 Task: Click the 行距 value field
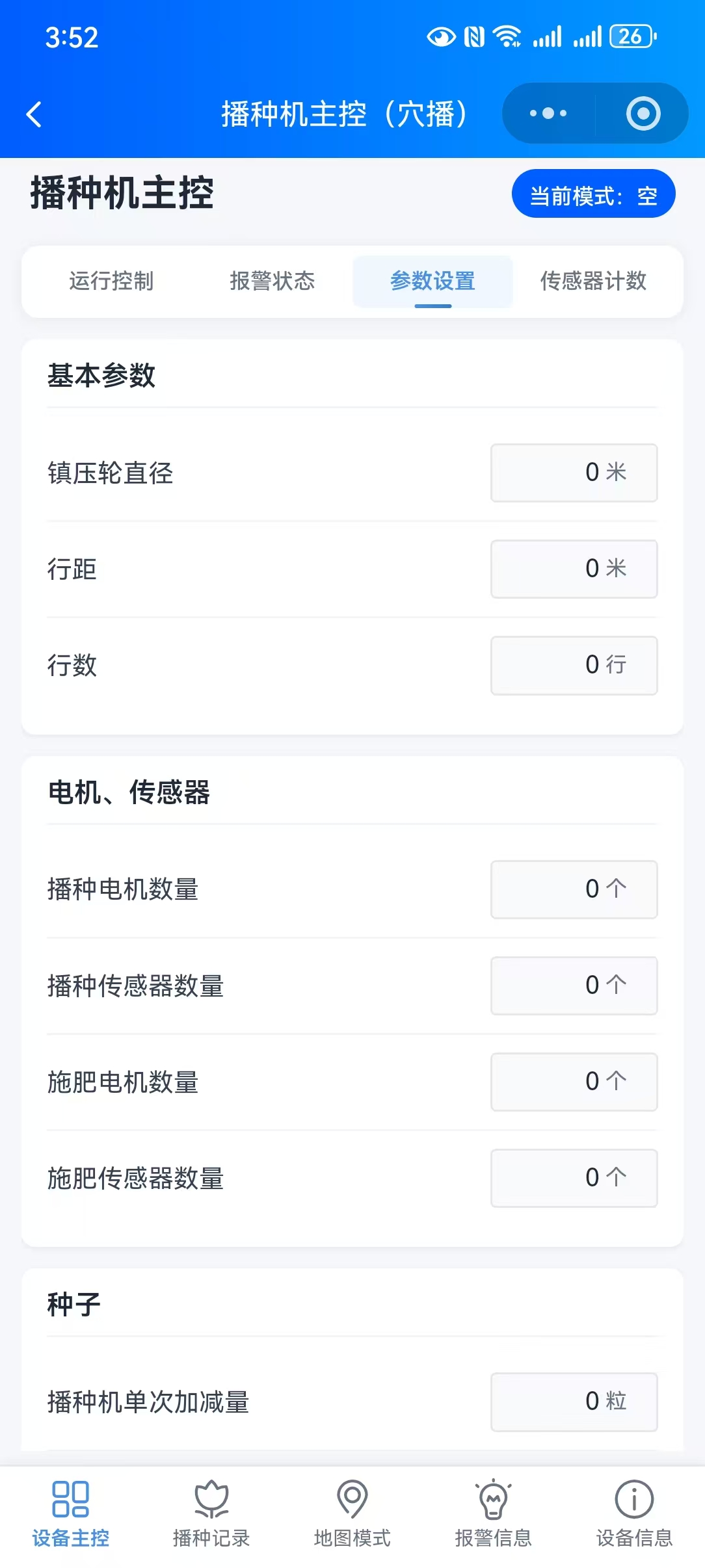574,569
